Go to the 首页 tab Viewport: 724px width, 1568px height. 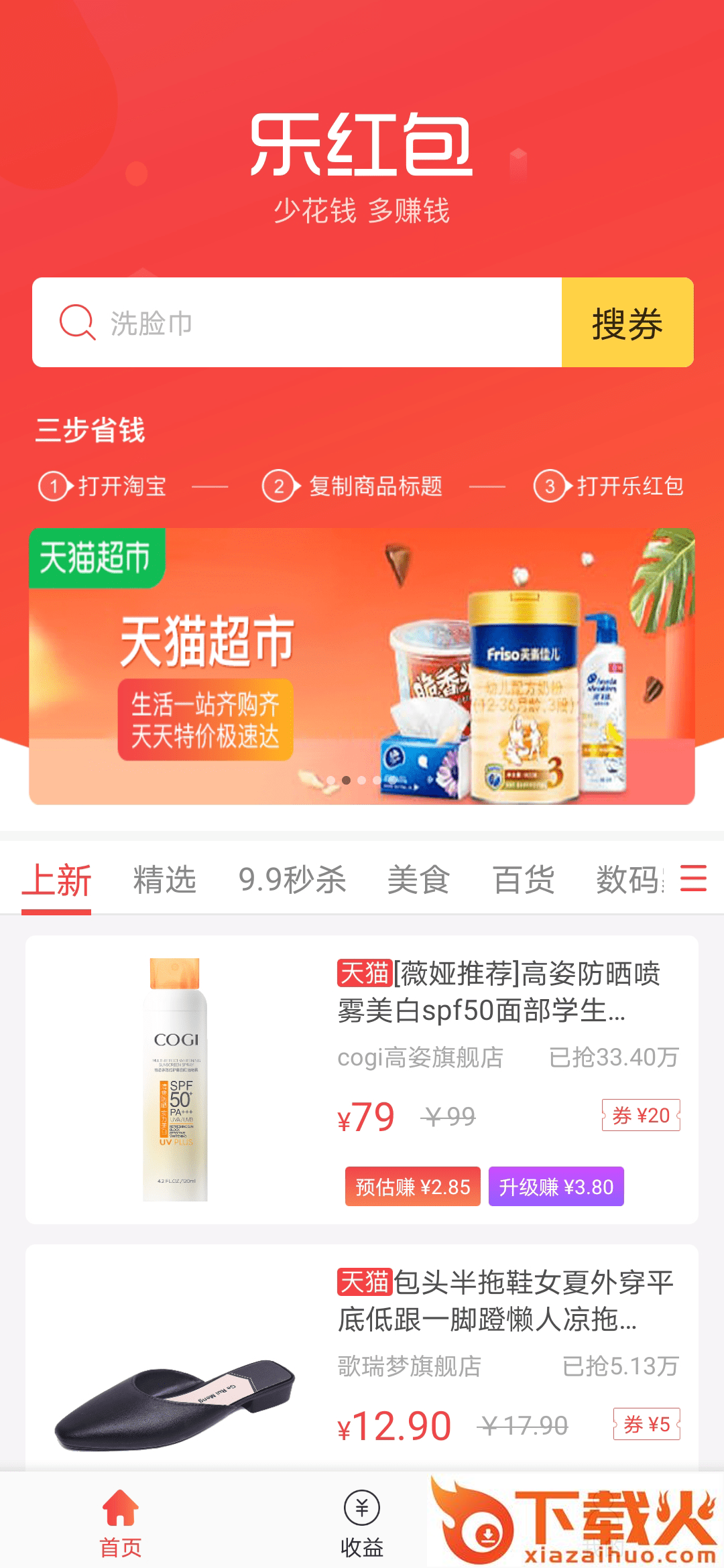coord(121,1521)
